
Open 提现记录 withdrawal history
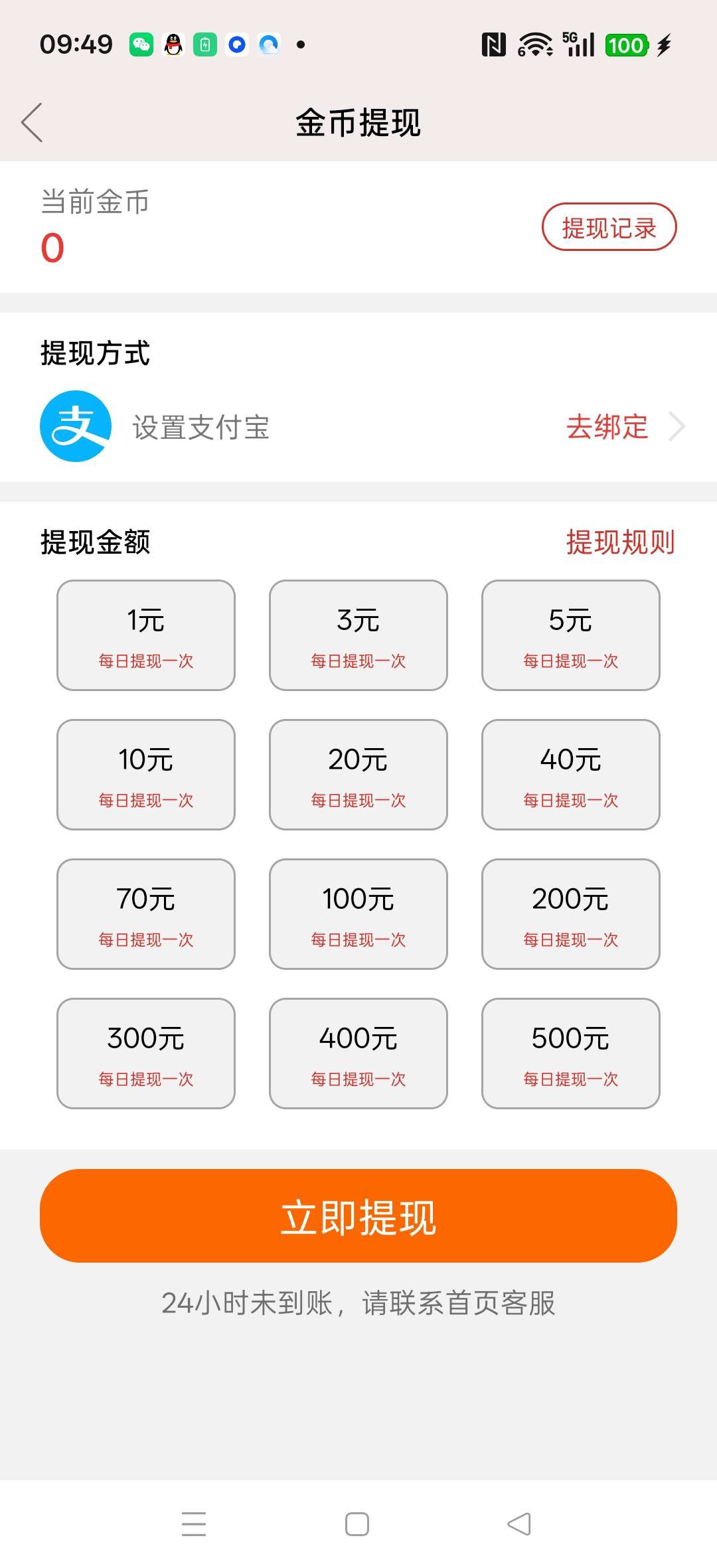[609, 227]
